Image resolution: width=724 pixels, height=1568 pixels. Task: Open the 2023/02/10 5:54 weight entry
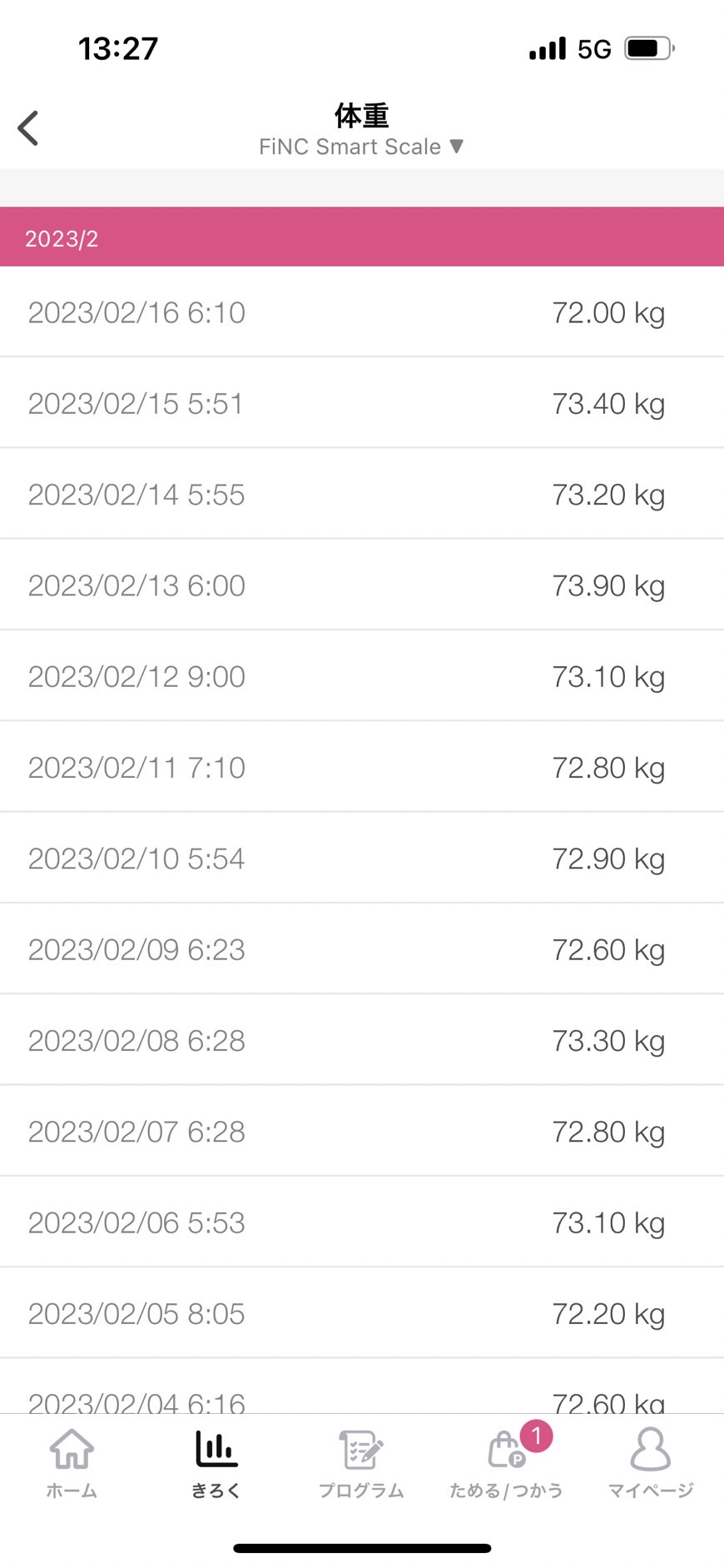pos(362,858)
